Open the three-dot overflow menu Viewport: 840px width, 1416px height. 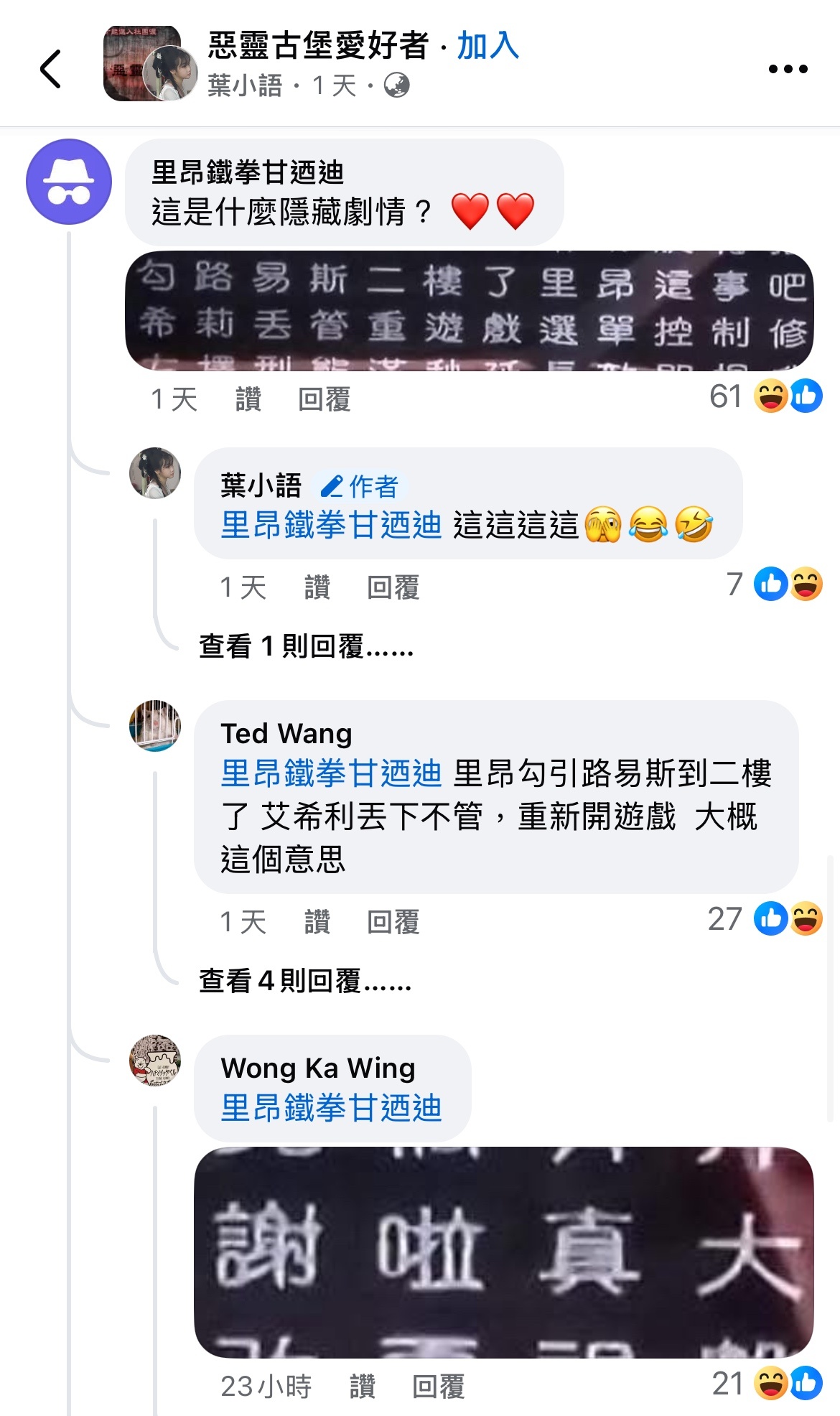tap(787, 69)
